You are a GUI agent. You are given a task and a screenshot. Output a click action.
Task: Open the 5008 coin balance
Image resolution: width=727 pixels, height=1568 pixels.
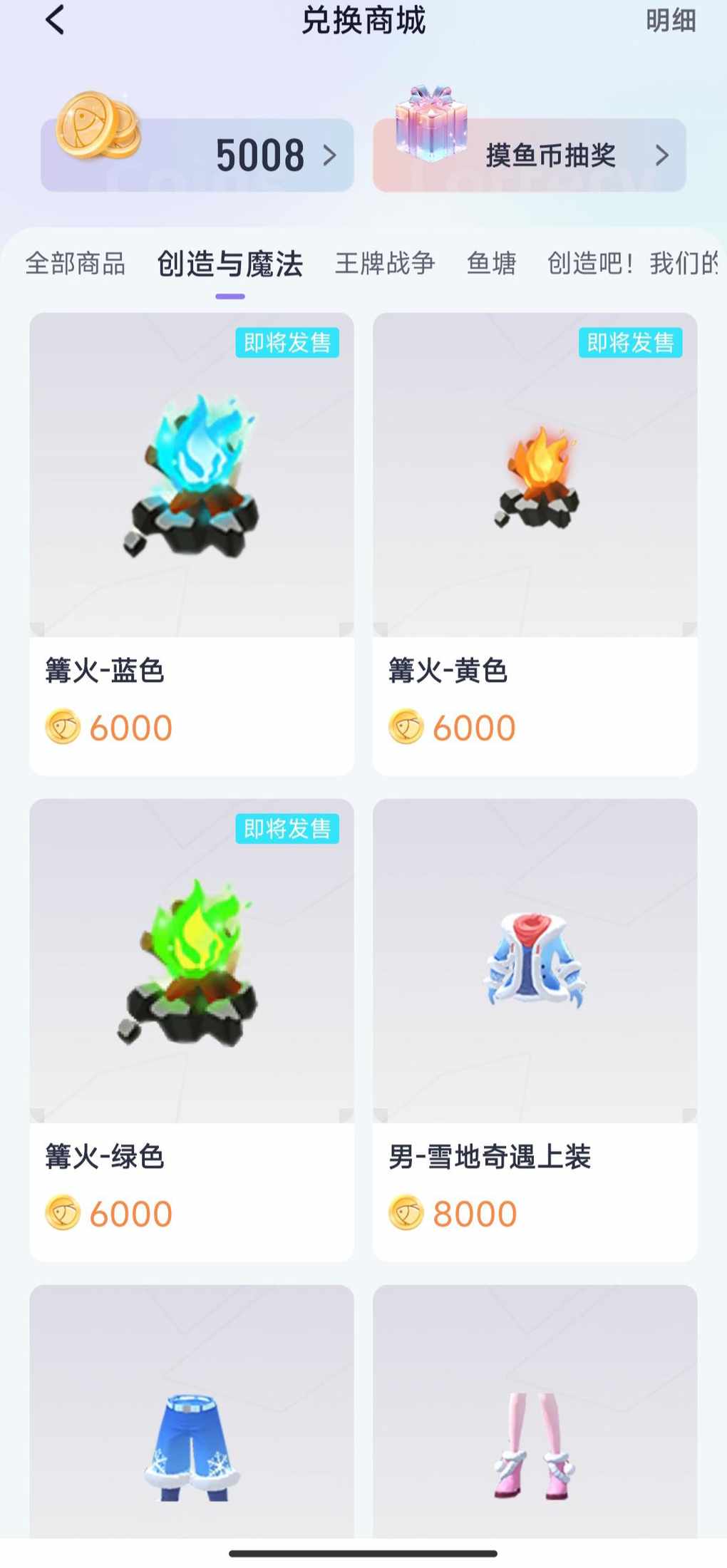tap(197, 155)
